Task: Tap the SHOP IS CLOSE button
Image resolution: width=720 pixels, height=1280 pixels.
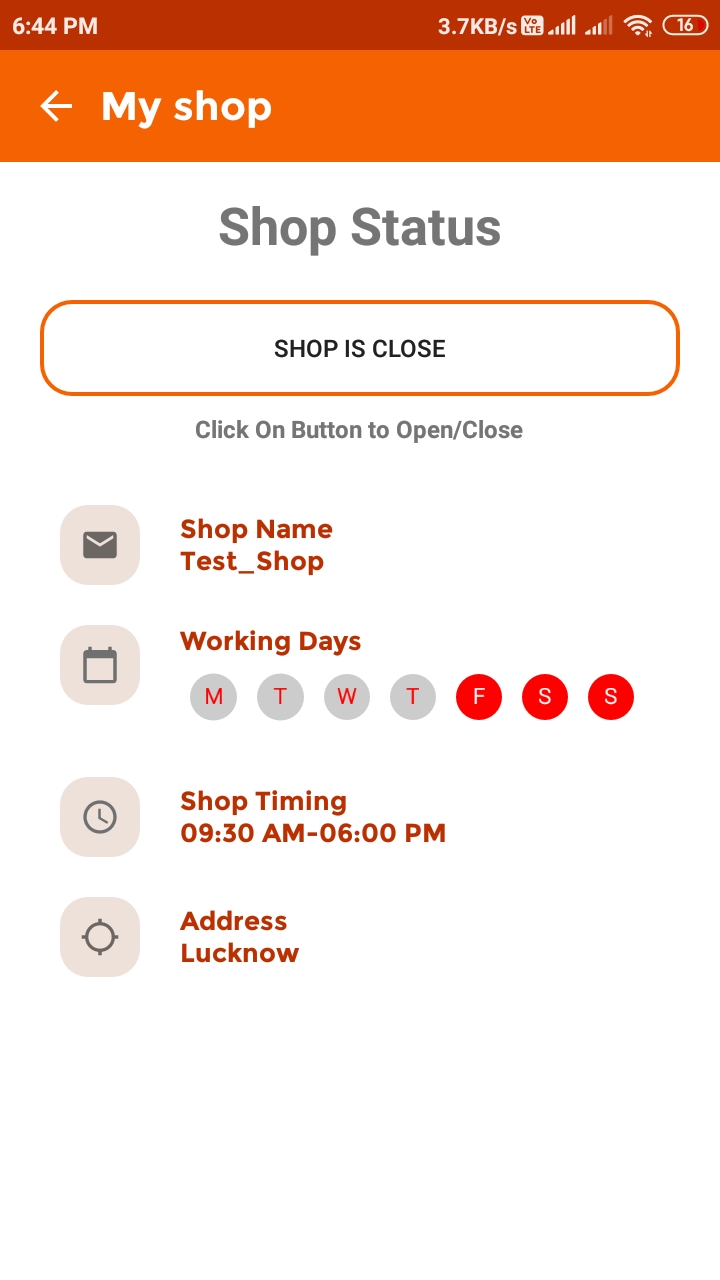Action: [x=360, y=348]
